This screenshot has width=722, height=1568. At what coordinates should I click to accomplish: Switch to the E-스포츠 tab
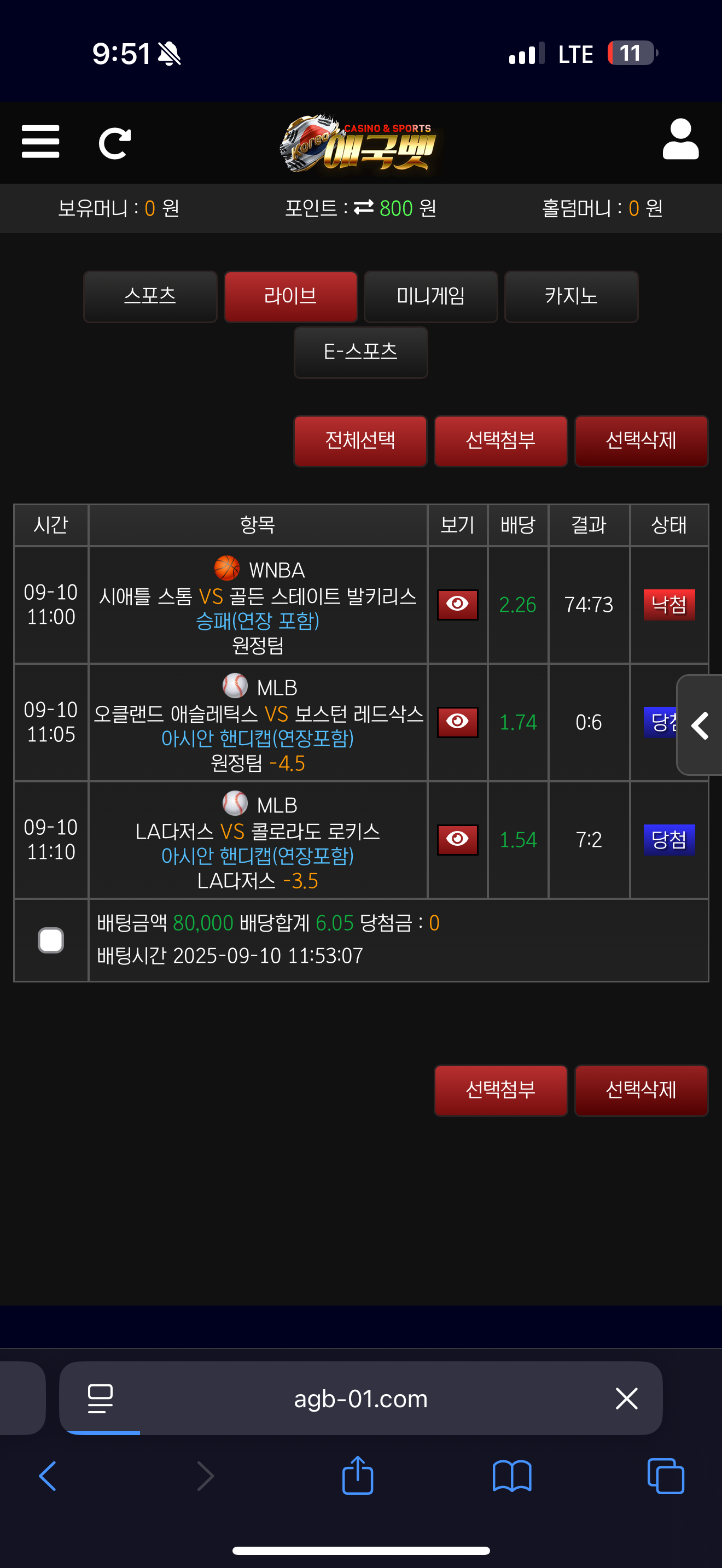[360, 353]
